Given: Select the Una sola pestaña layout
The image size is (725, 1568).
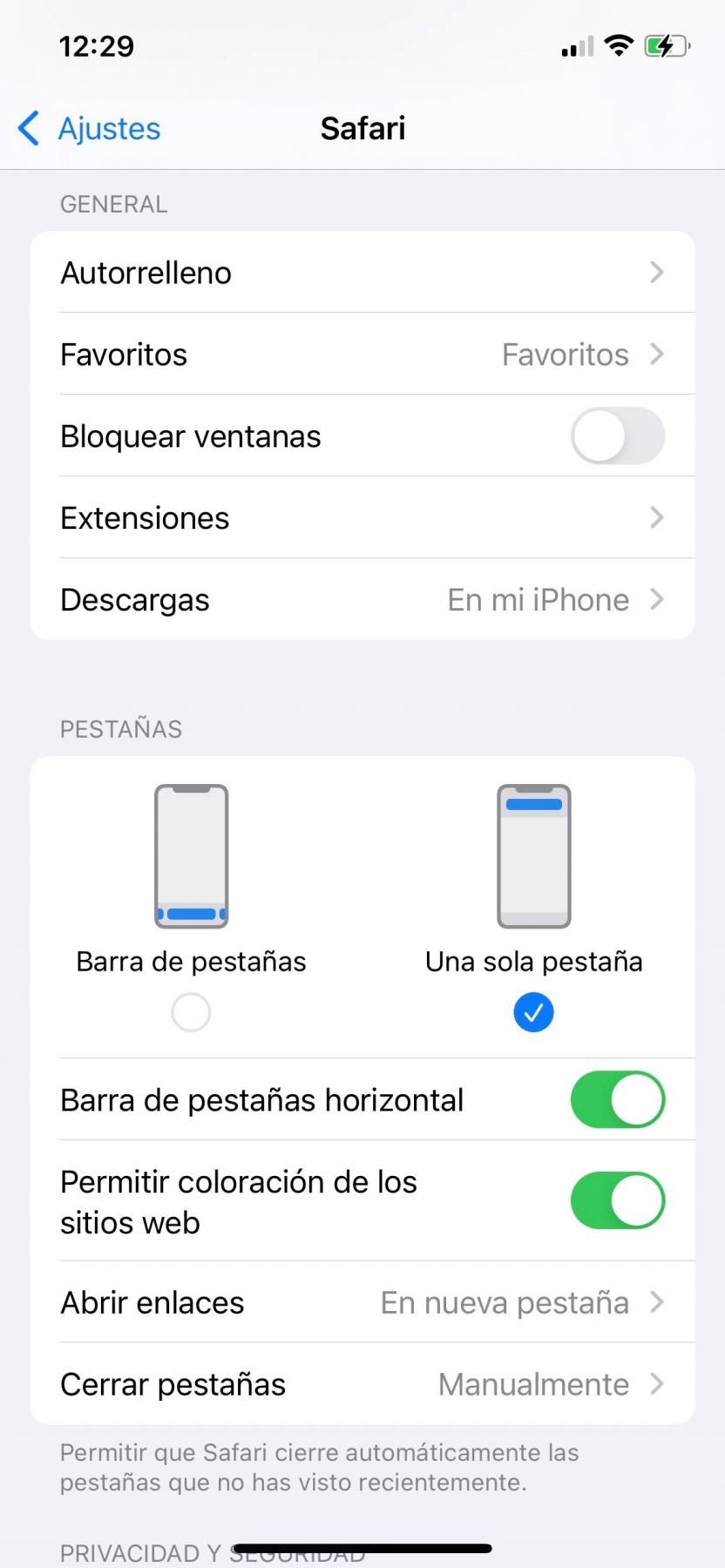Looking at the screenshot, I should coord(533,1012).
